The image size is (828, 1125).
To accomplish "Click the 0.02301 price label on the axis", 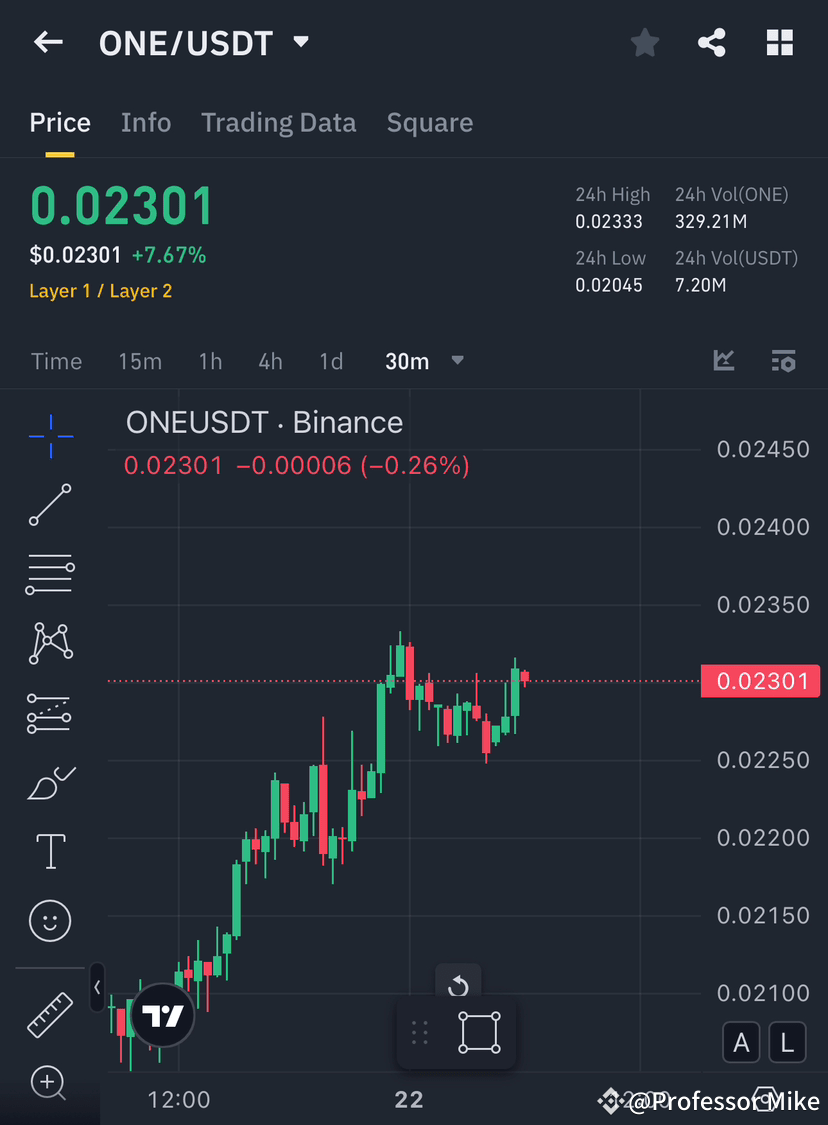I will [760, 681].
